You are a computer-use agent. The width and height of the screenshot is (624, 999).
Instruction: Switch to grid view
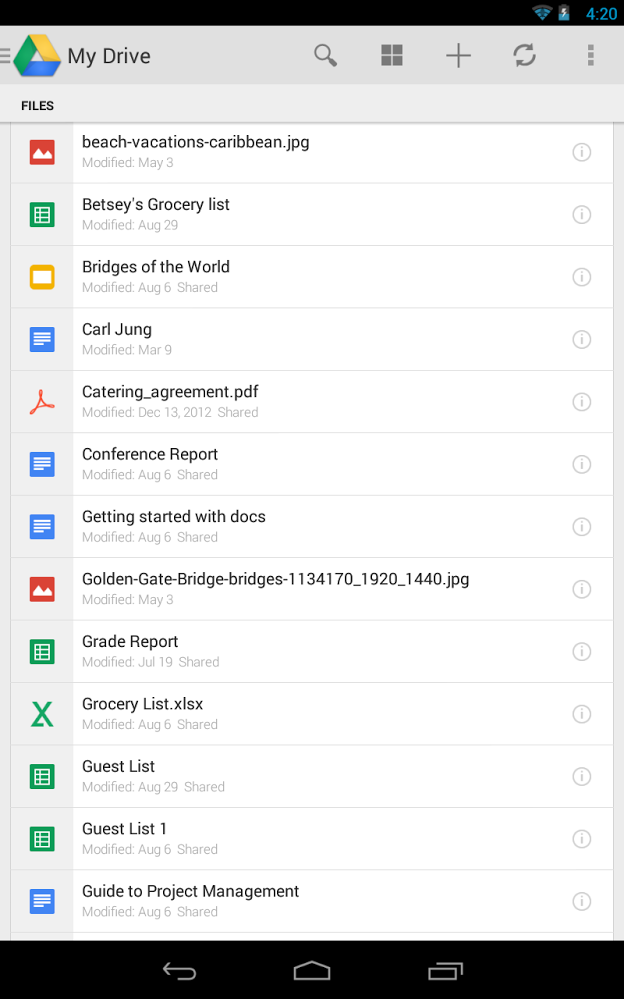(392, 55)
